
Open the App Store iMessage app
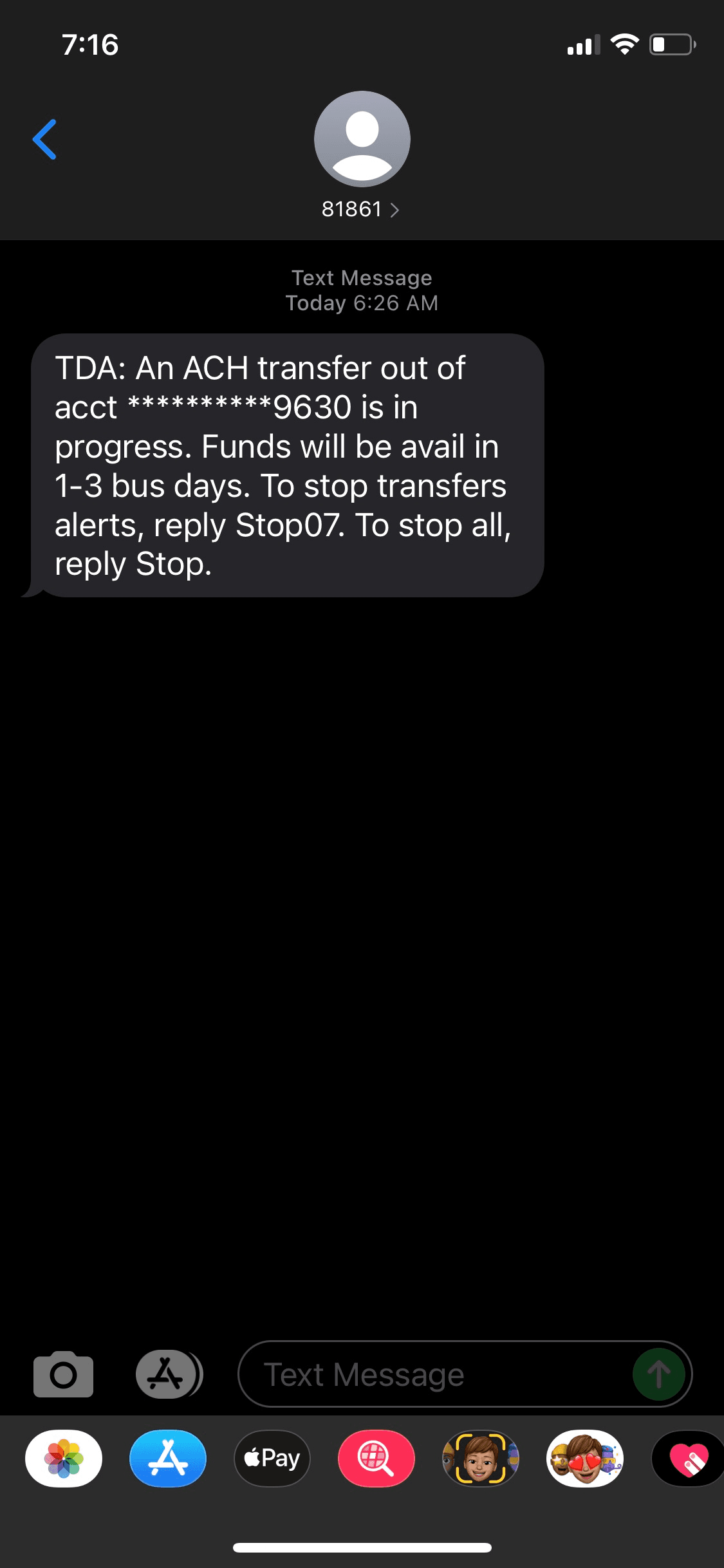click(x=168, y=1459)
